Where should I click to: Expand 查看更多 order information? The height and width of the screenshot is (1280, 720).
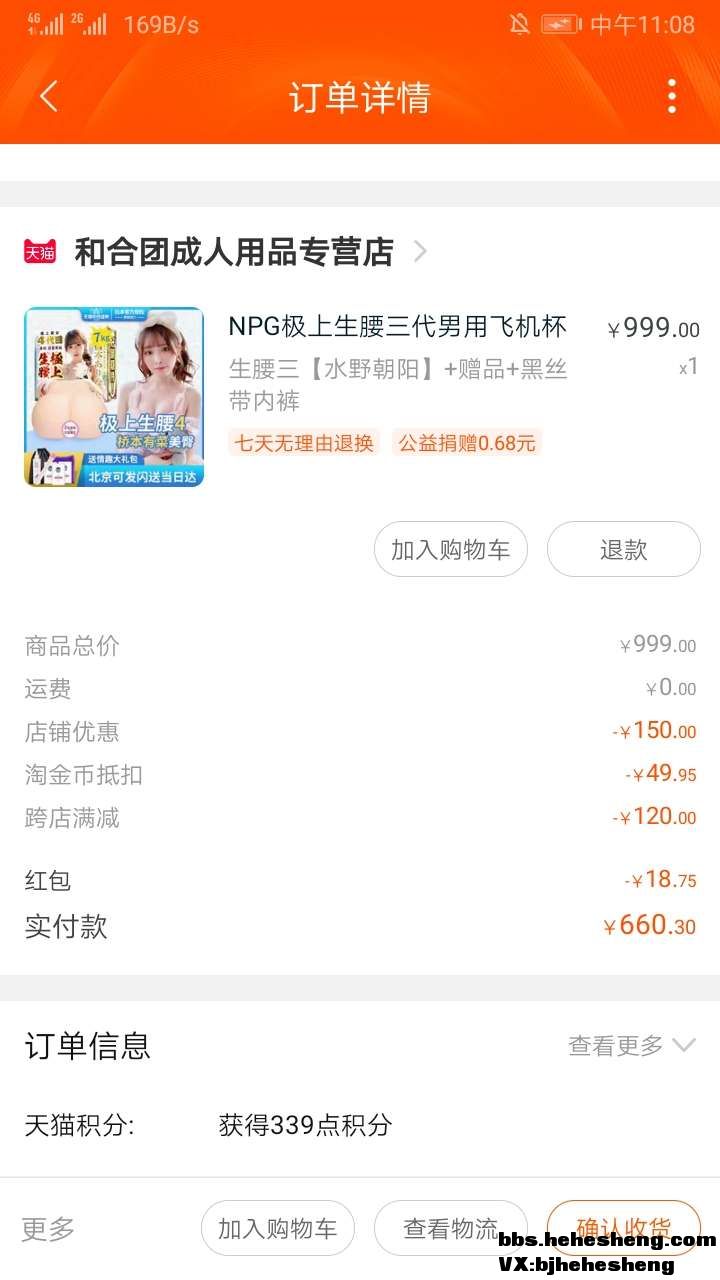click(631, 1046)
